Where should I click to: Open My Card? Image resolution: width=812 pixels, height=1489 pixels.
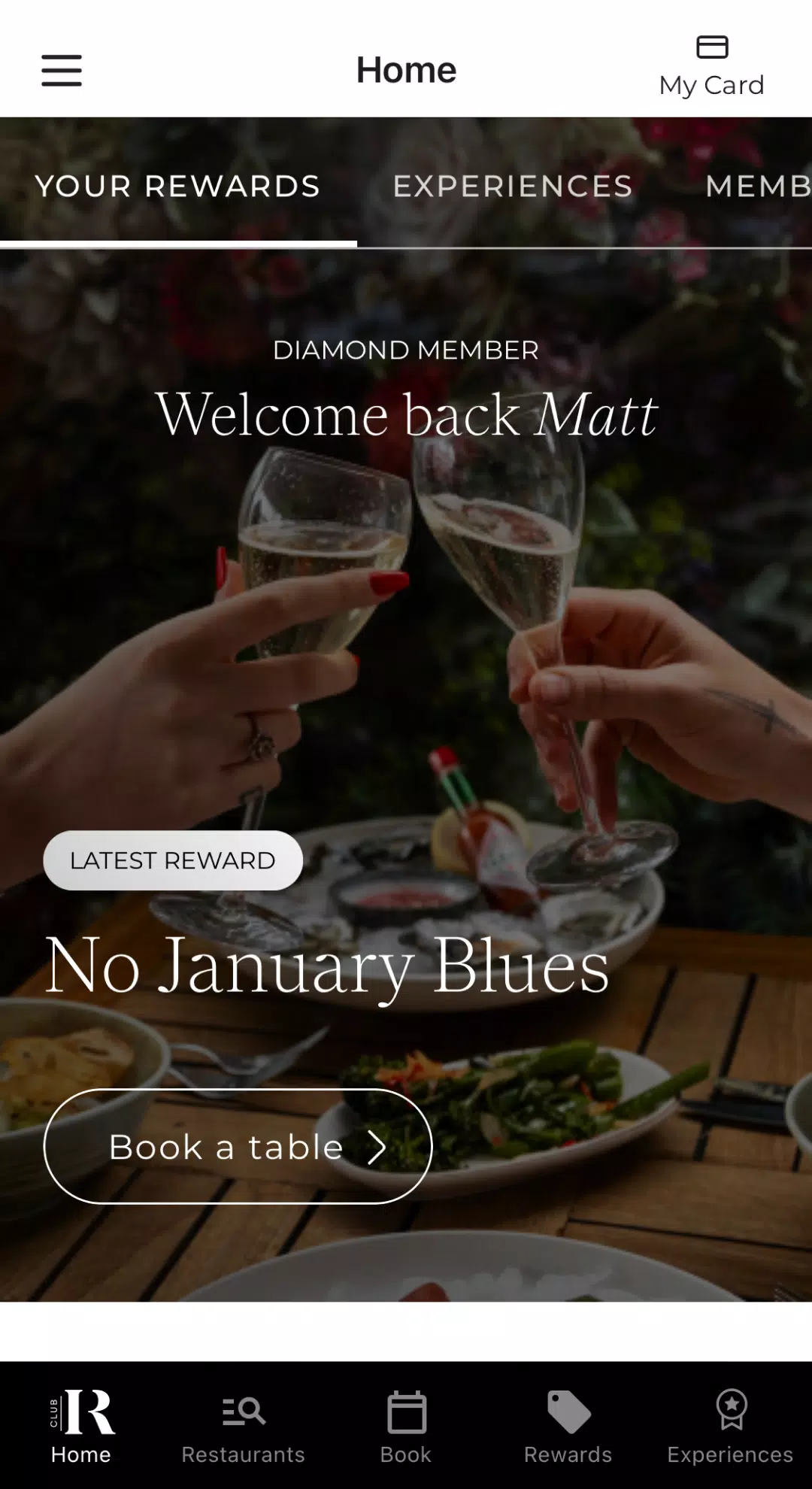(711, 68)
